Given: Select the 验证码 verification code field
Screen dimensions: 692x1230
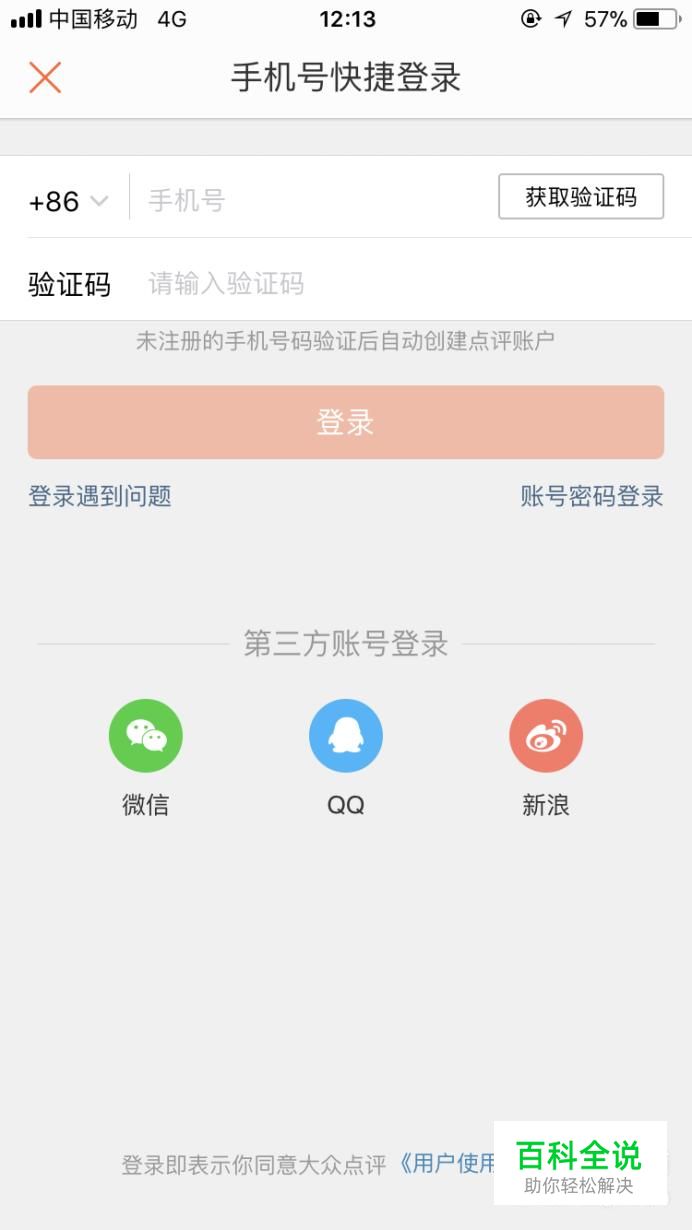Looking at the screenshot, I should tap(400, 284).
